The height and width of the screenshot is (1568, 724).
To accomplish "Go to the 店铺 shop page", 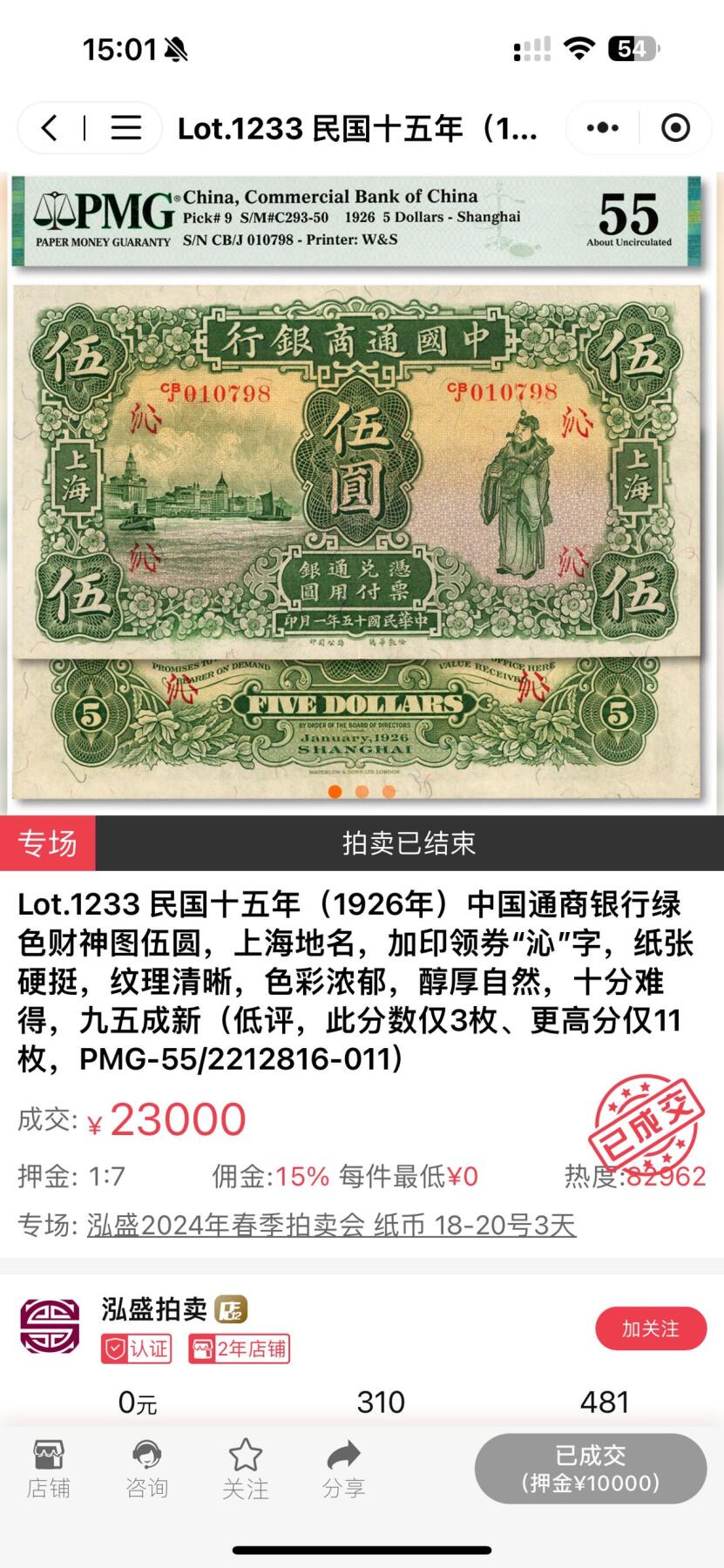I will [49, 1470].
